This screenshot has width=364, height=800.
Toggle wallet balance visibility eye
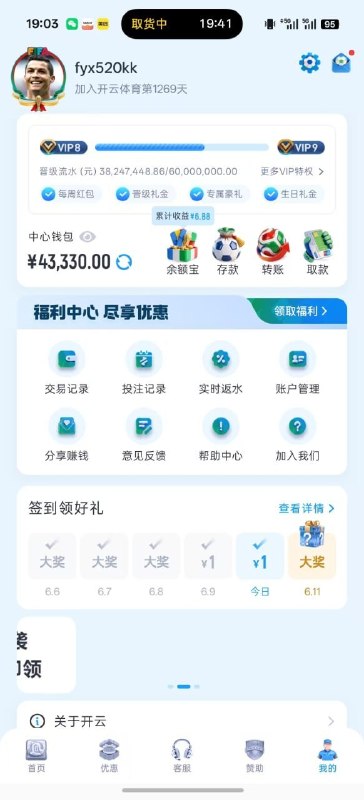[x=87, y=237]
